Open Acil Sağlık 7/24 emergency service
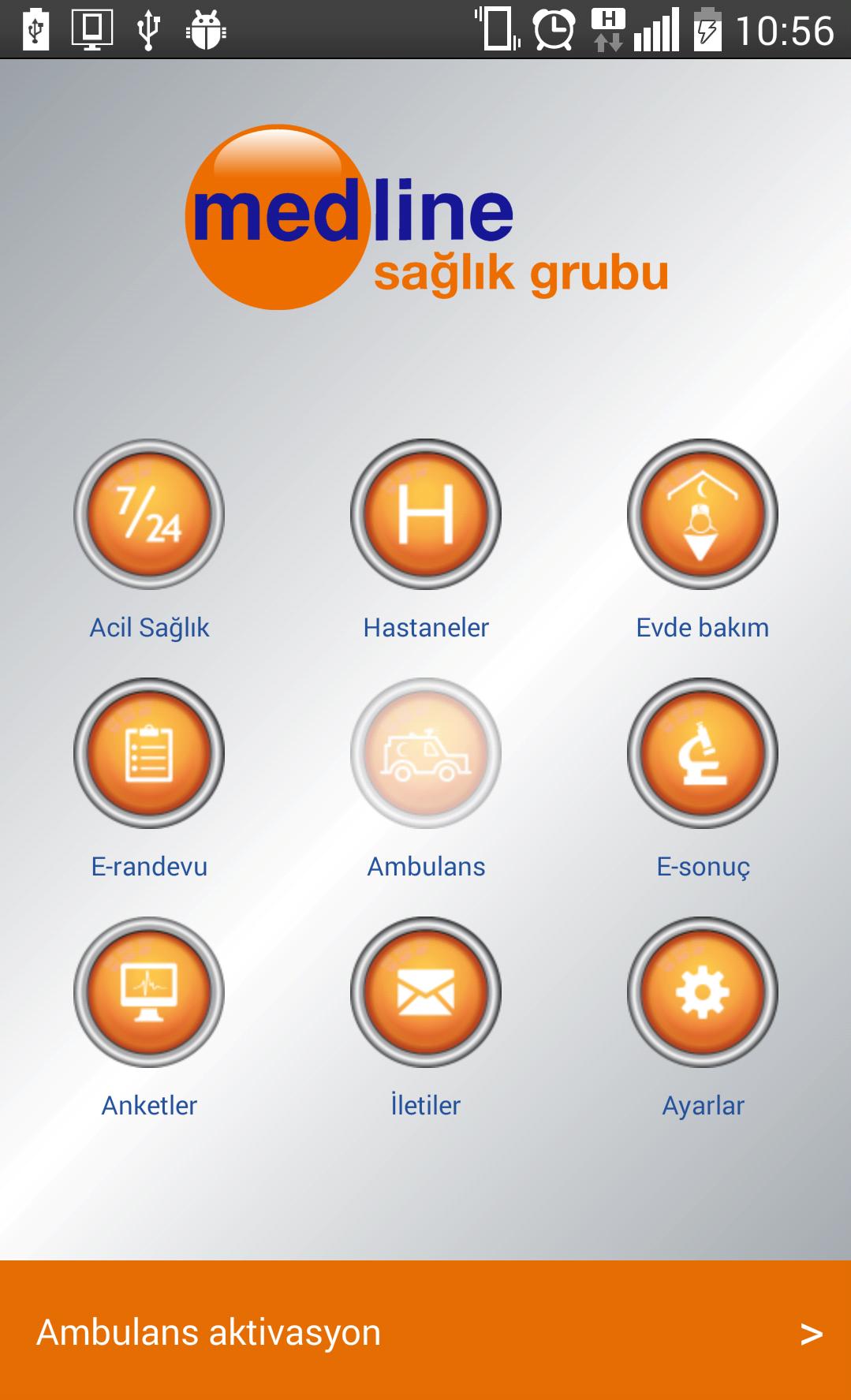 pos(149,514)
